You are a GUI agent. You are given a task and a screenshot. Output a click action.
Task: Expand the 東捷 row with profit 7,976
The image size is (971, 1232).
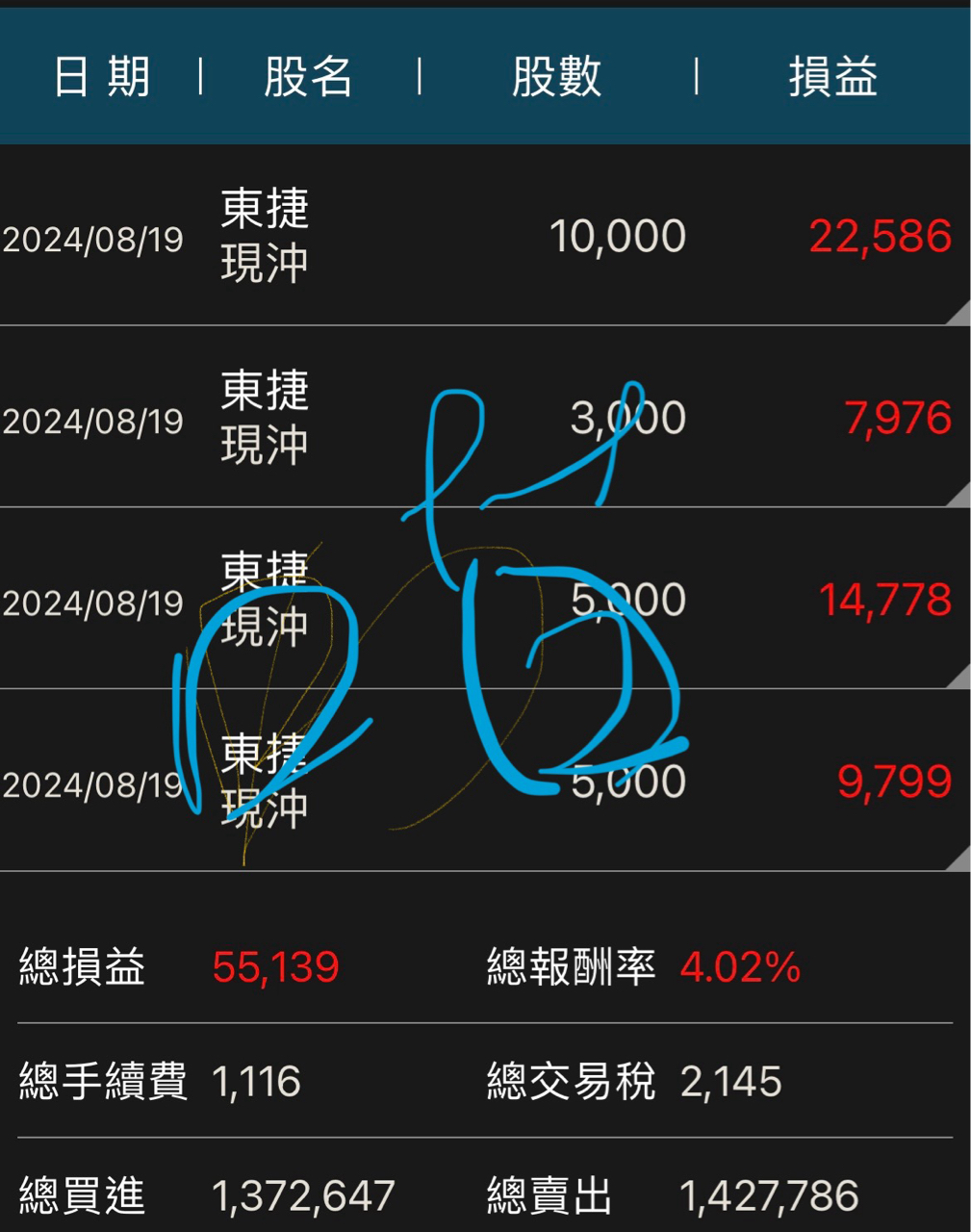click(958, 496)
